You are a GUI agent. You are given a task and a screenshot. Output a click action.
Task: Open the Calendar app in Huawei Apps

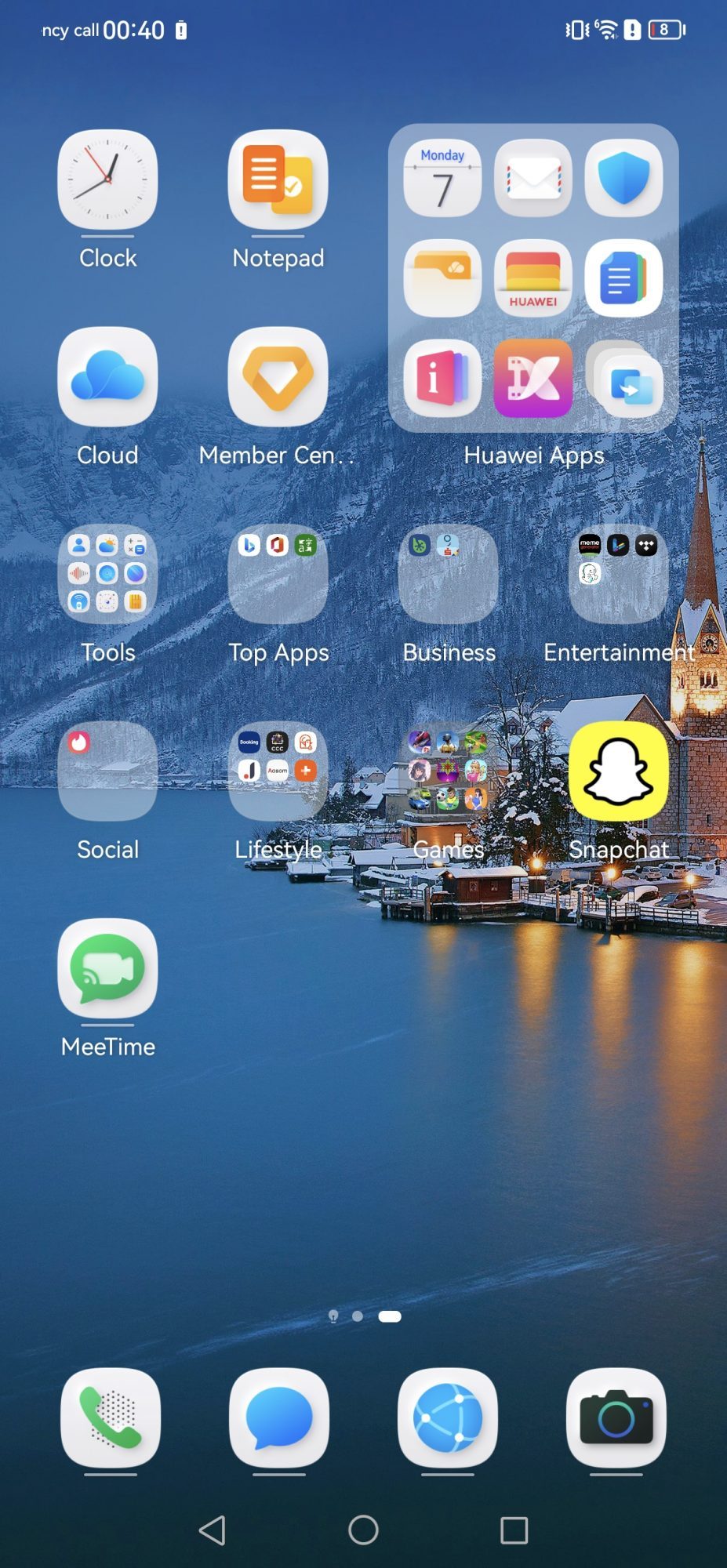tap(442, 178)
